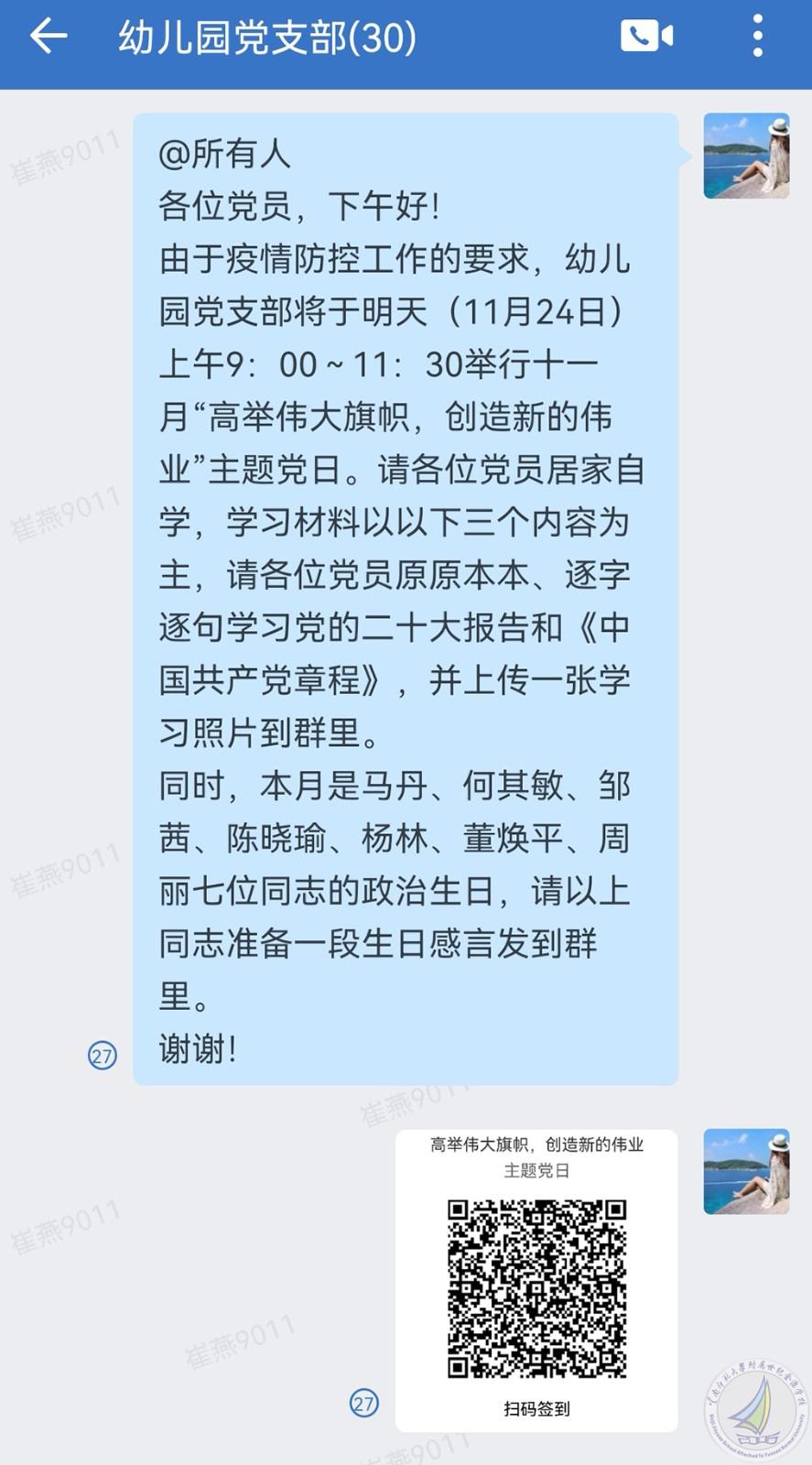812x1465 pixels.
Task: Check the 27 read count by the text message
Action: [103, 1056]
